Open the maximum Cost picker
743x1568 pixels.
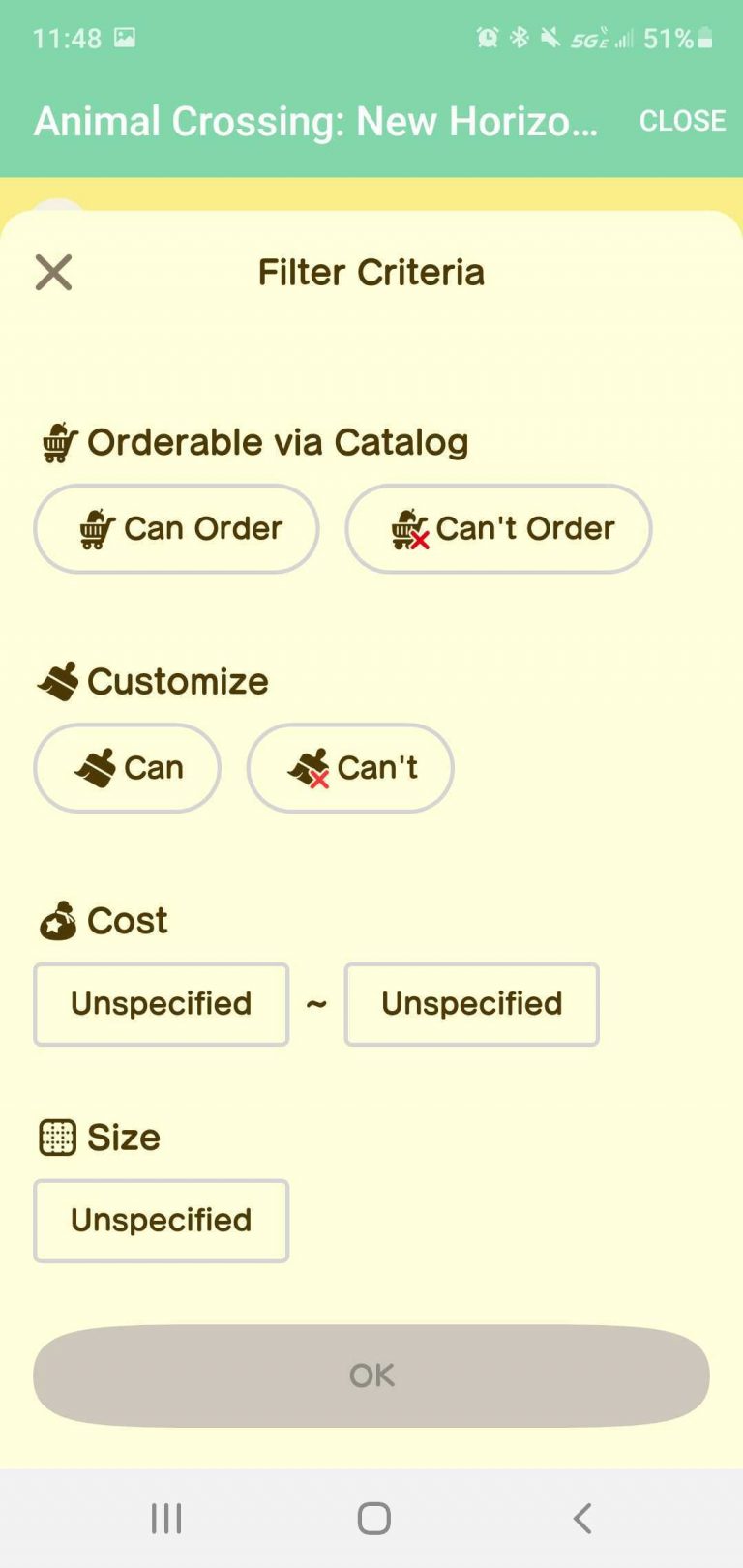[472, 1004]
